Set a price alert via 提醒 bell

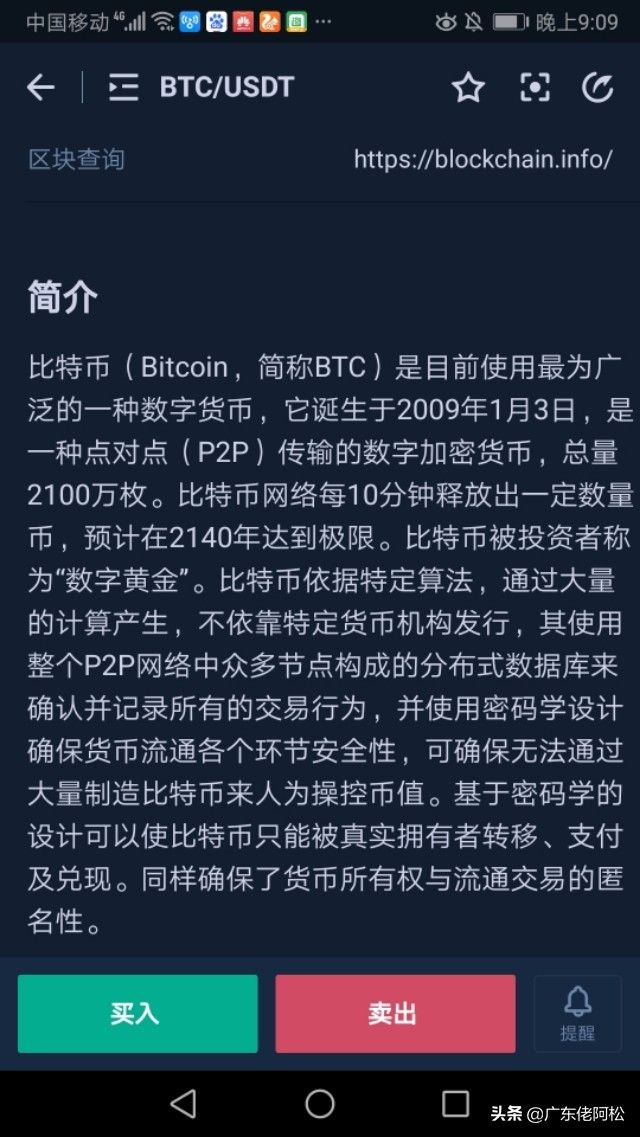pos(577,1013)
